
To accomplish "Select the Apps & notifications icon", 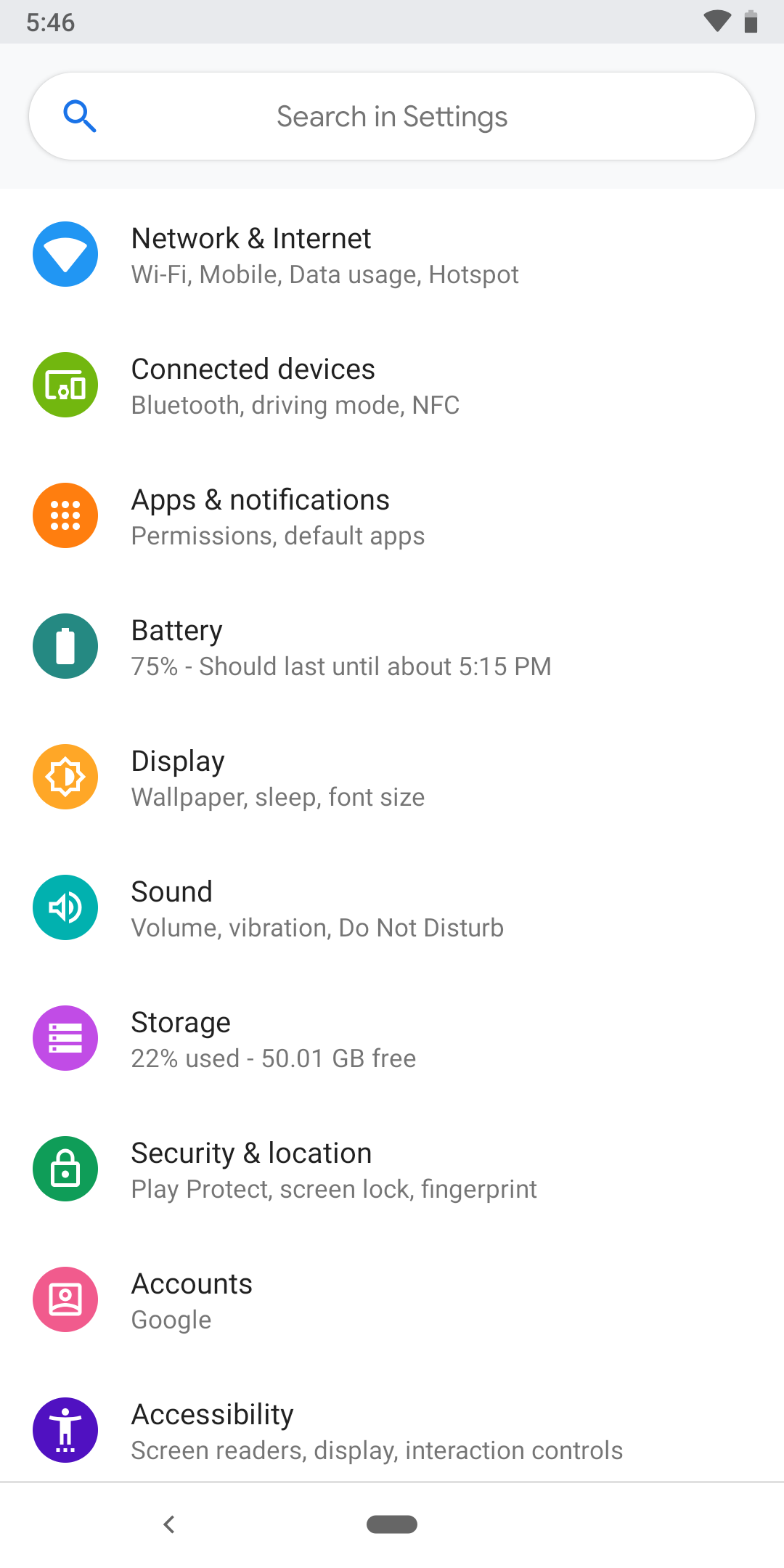I will [x=65, y=515].
